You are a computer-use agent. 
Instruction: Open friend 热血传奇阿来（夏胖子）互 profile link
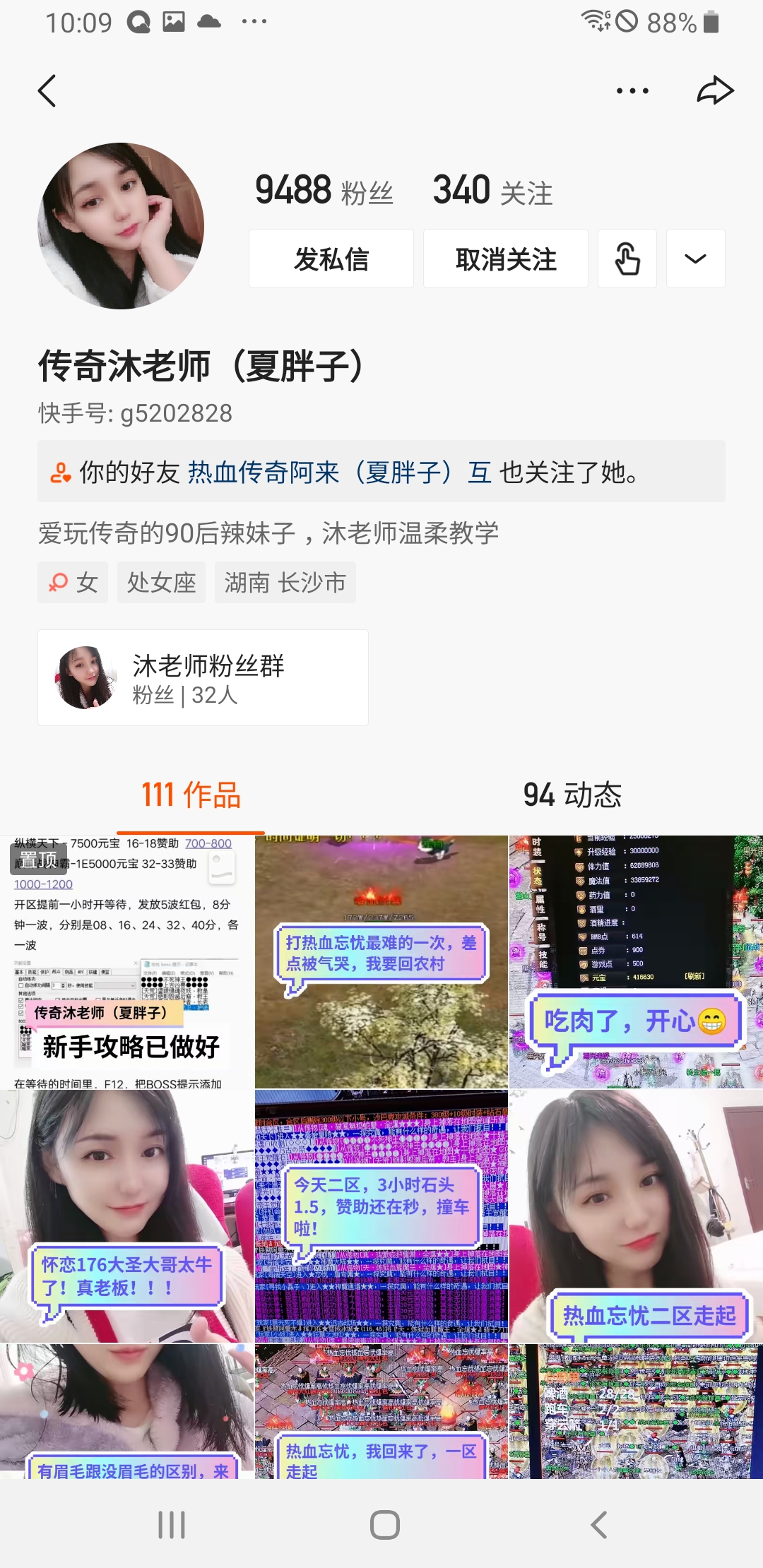[x=339, y=473]
